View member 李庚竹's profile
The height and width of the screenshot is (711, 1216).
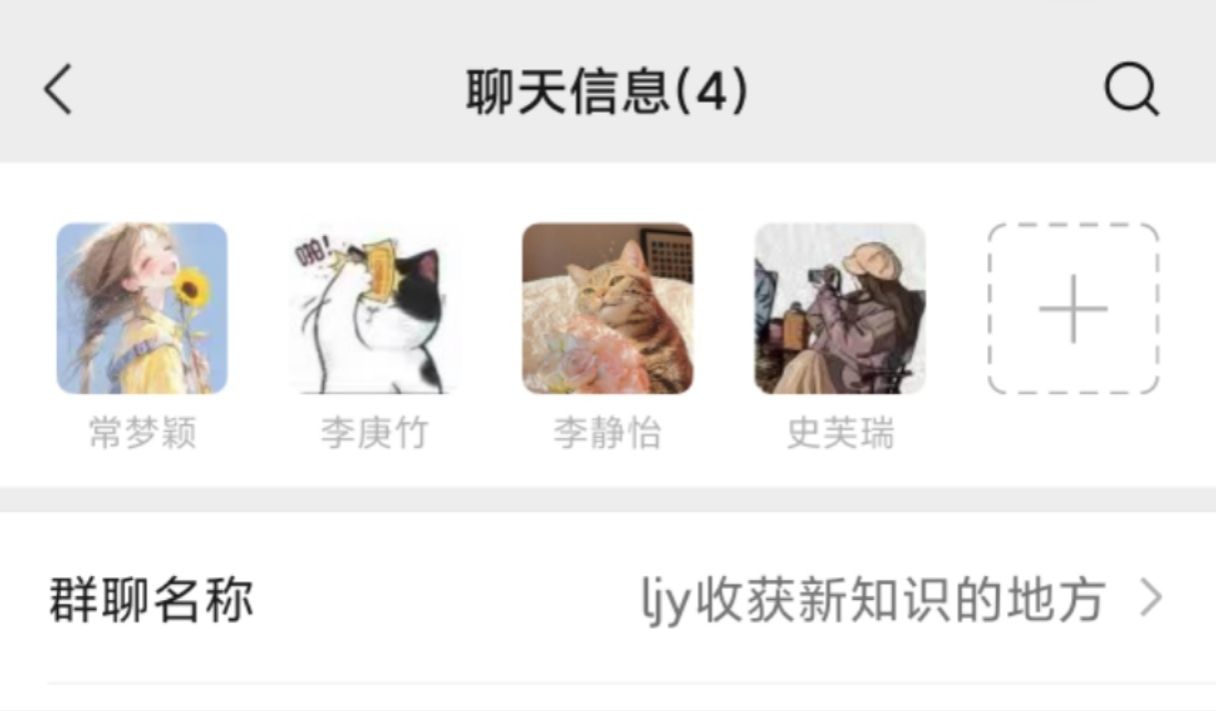coord(374,308)
